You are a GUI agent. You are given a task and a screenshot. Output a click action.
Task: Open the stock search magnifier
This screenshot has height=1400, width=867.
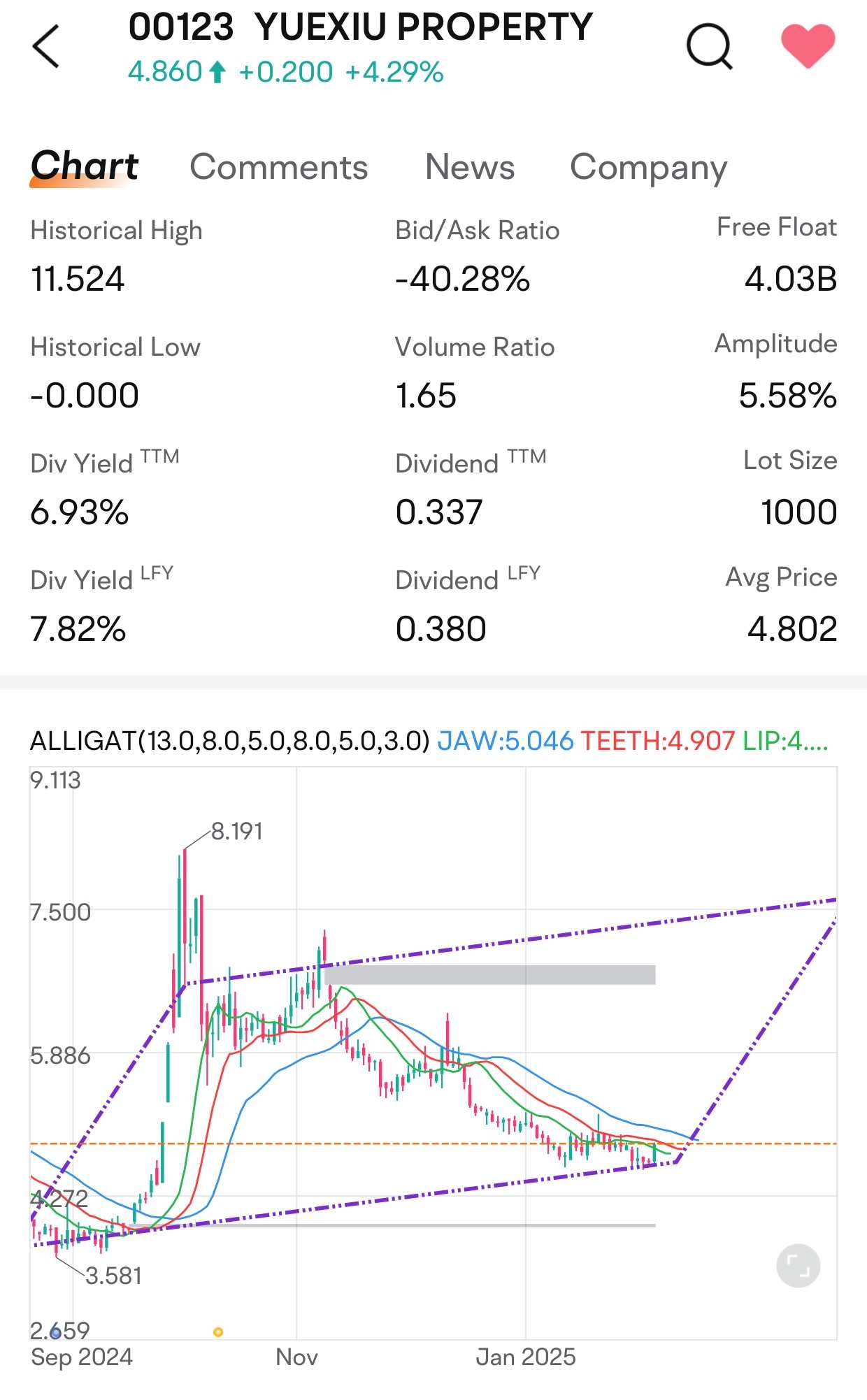point(709,47)
